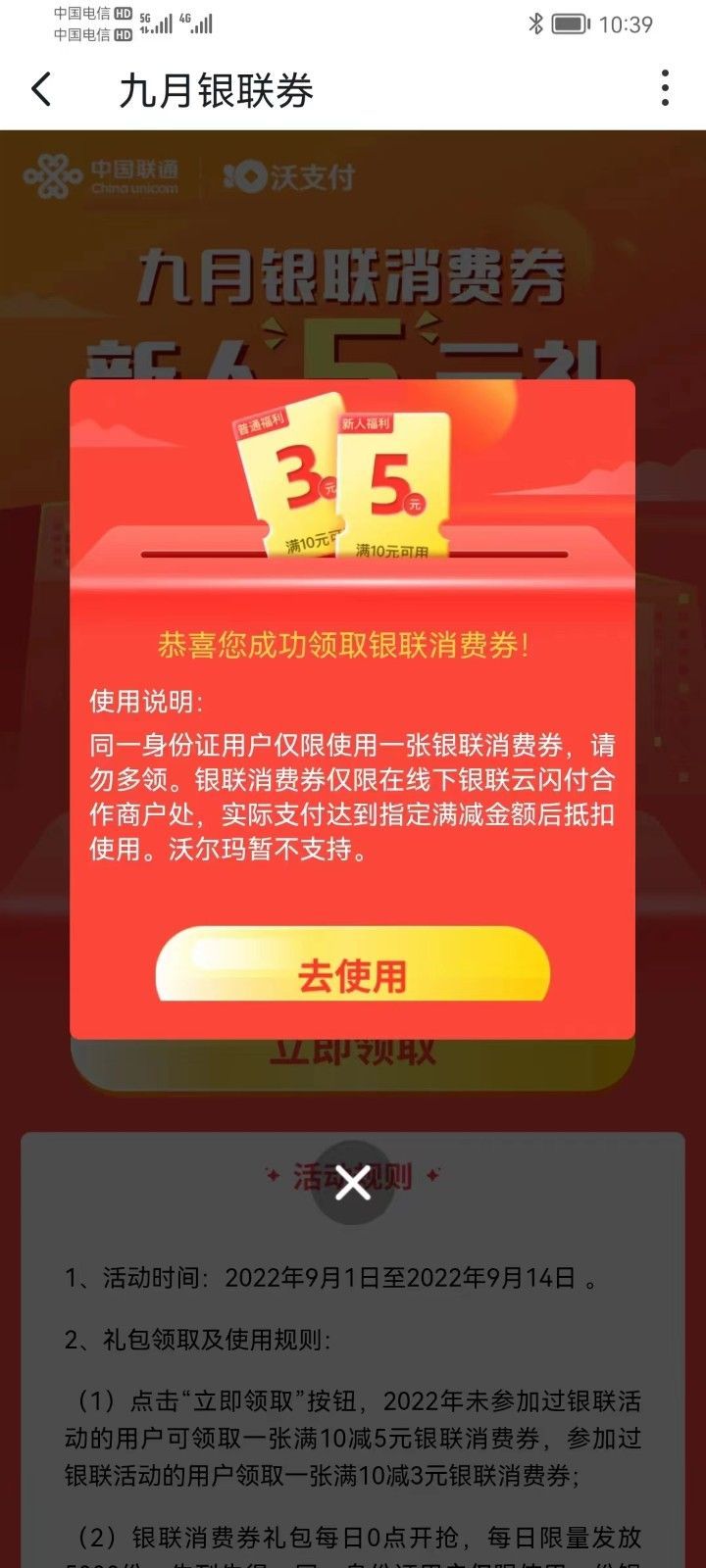Open the three-dot overflow menu
Screen dimensions: 706x1568
[665, 88]
